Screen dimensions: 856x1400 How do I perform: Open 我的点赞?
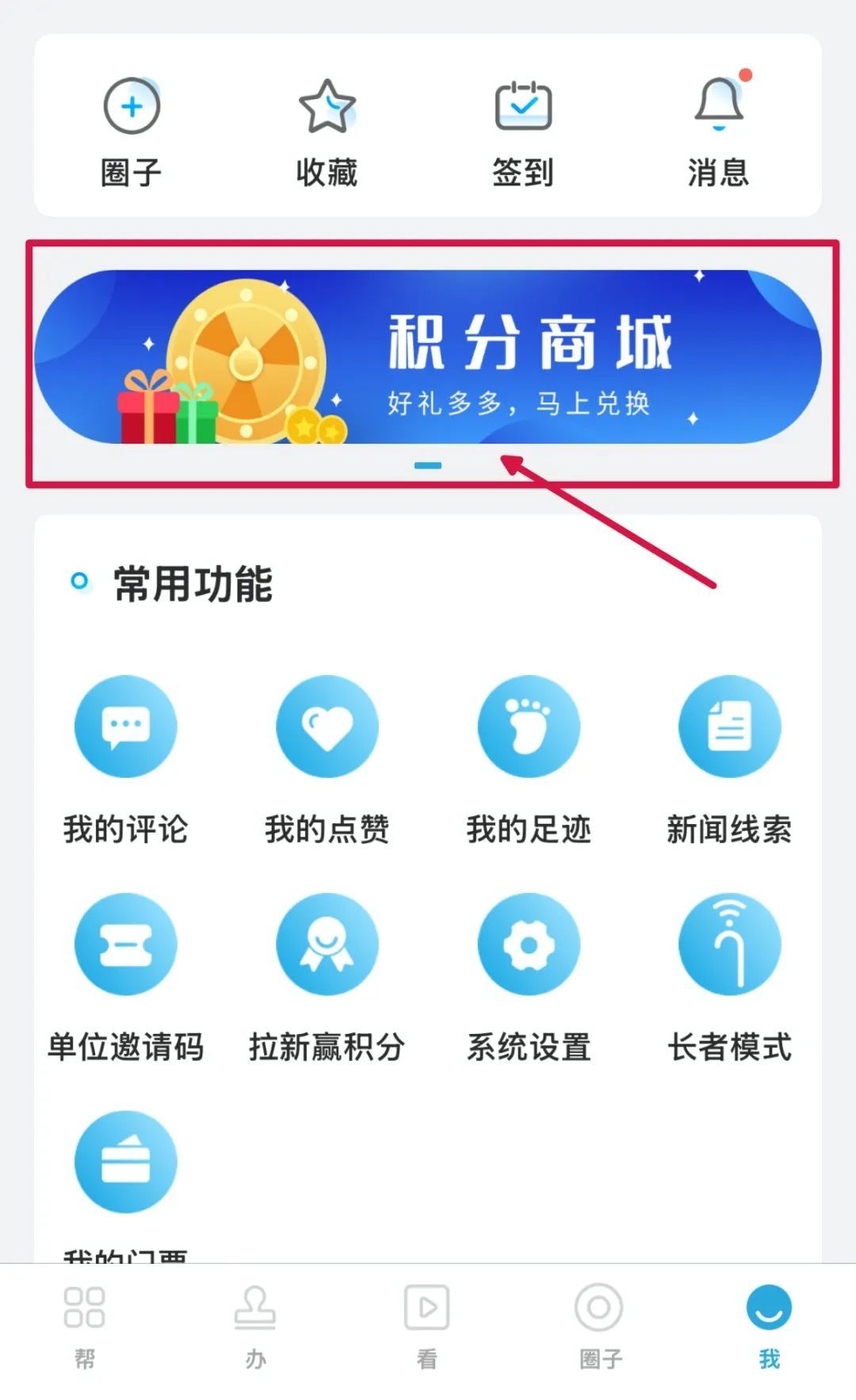pos(327,757)
